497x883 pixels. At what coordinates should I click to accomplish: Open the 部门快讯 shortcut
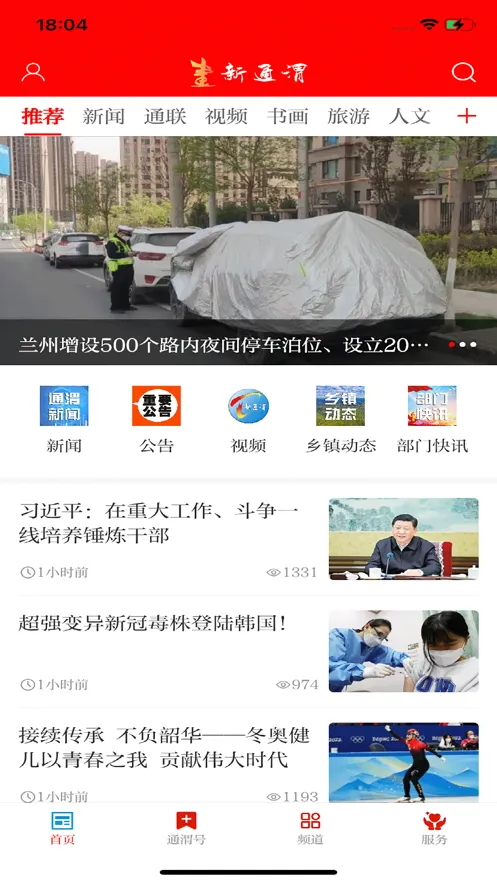coord(432,420)
